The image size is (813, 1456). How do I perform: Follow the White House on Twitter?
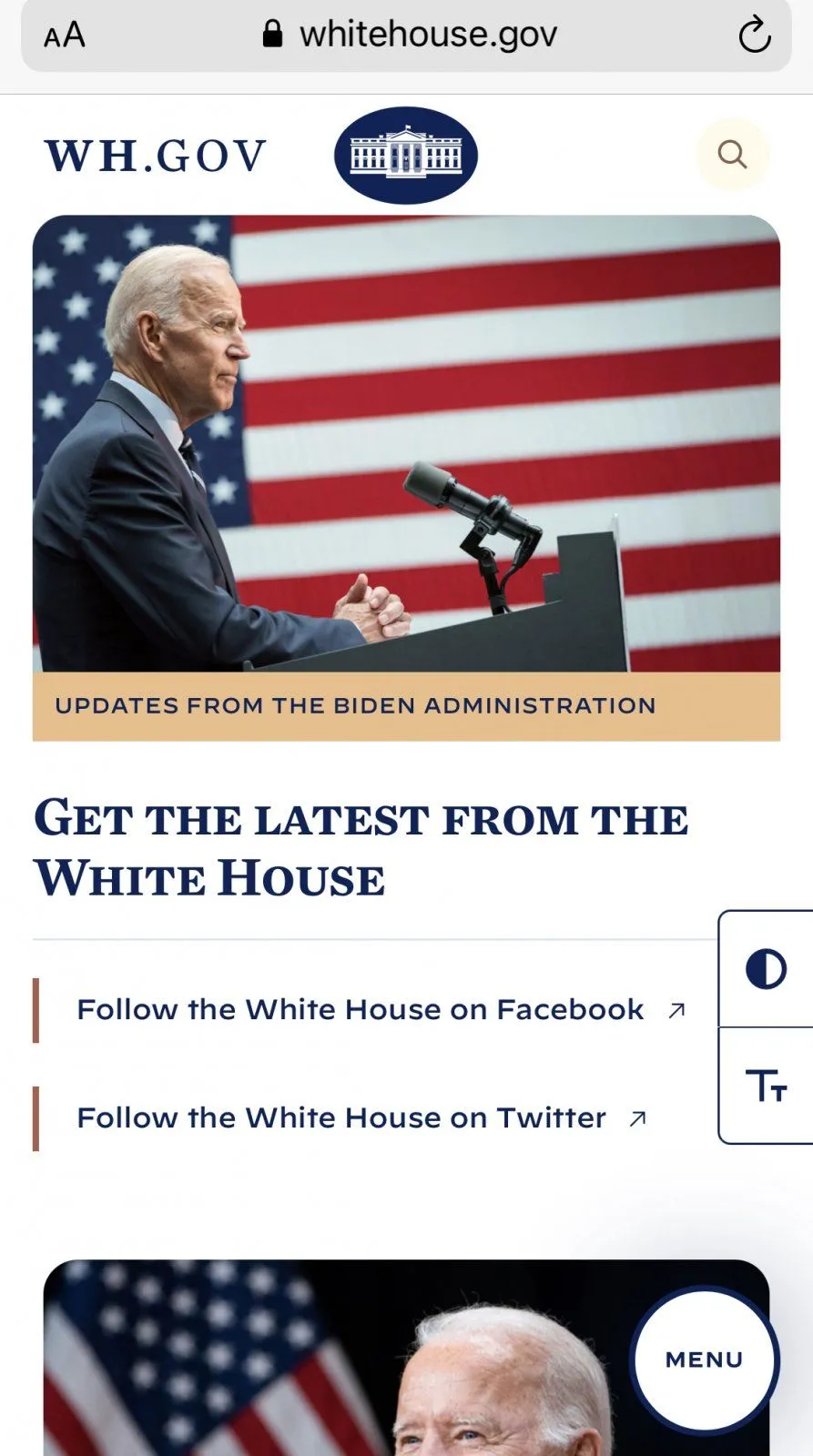[x=342, y=1117]
